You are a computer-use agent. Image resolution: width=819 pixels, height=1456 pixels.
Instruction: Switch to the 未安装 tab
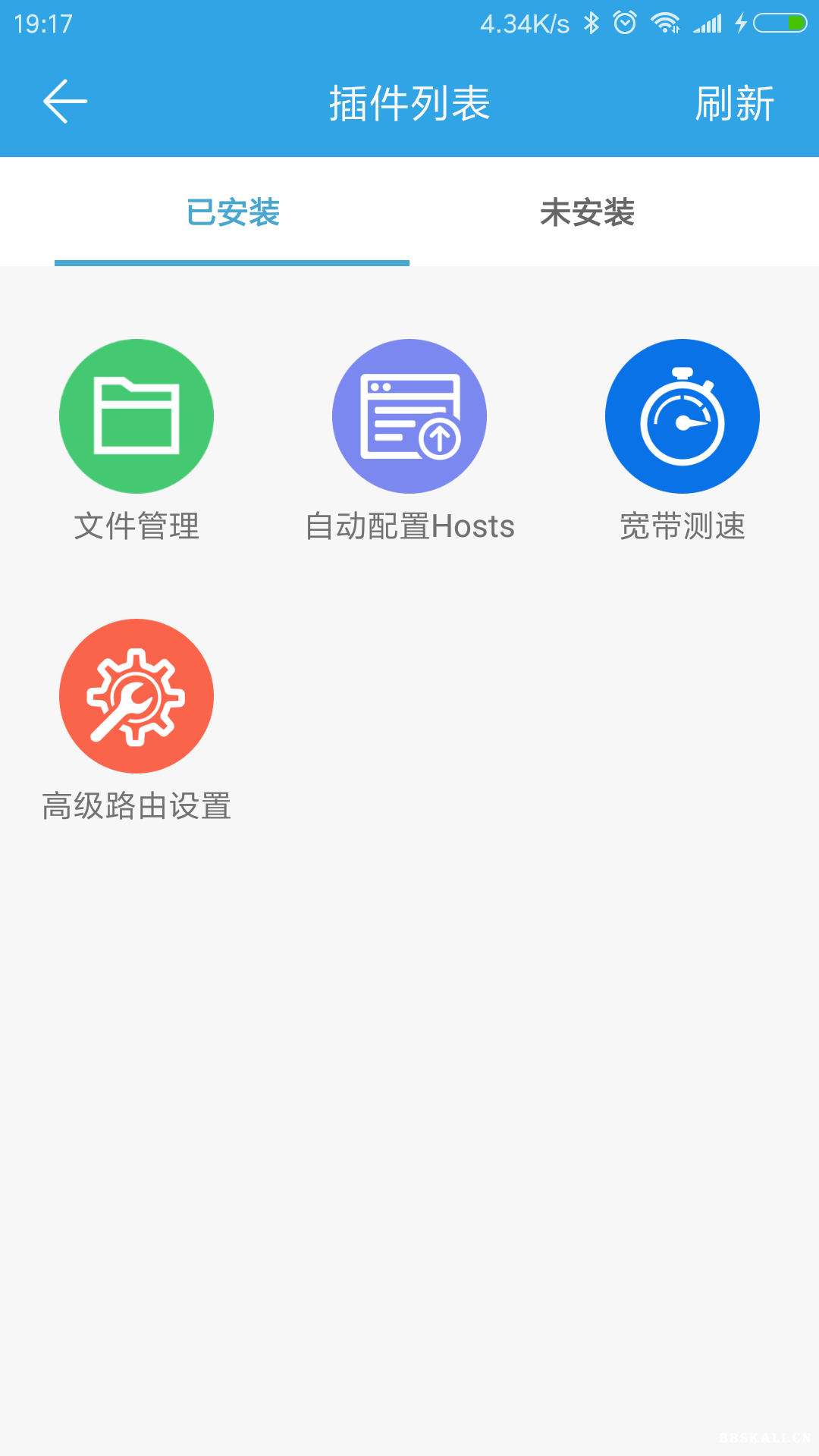click(587, 212)
